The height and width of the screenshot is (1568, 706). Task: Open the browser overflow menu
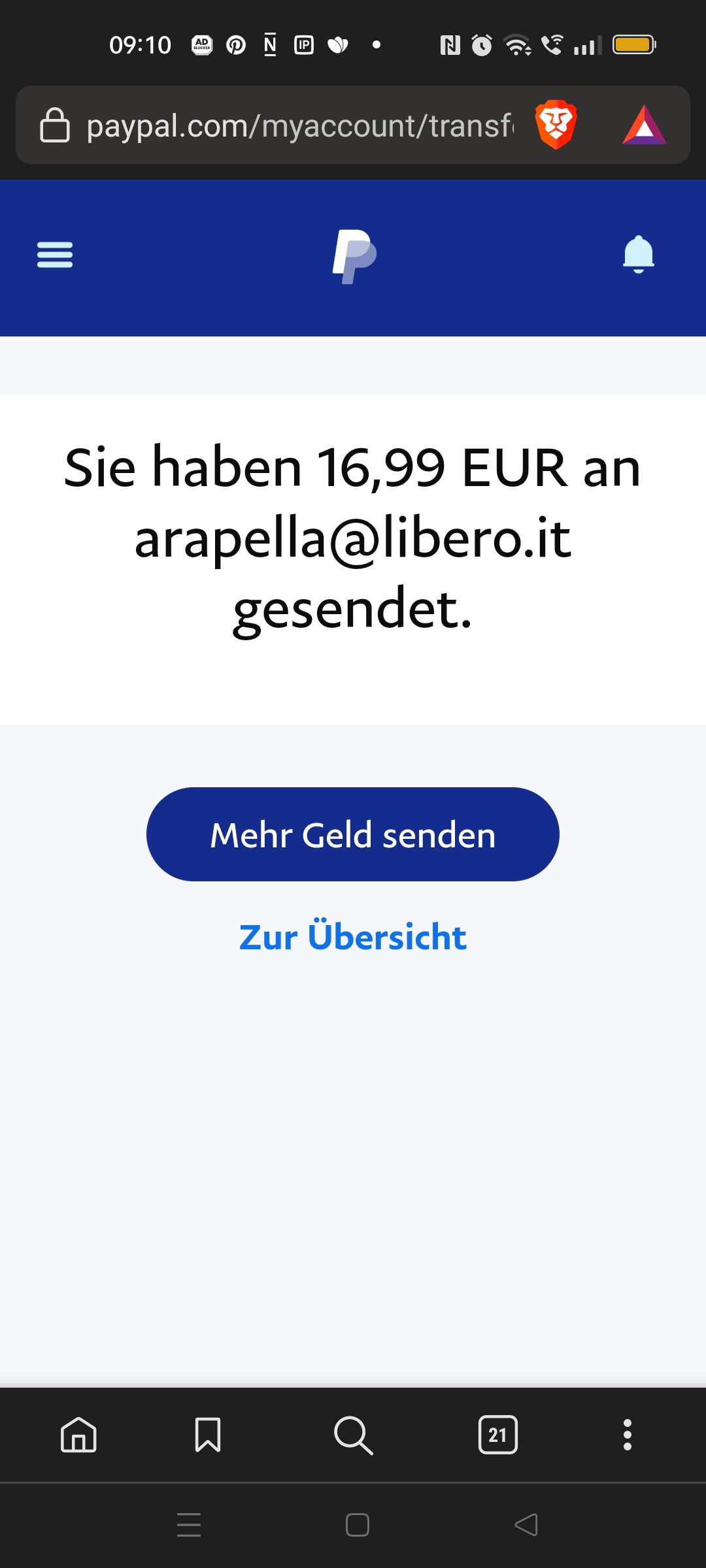coord(627,1435)
